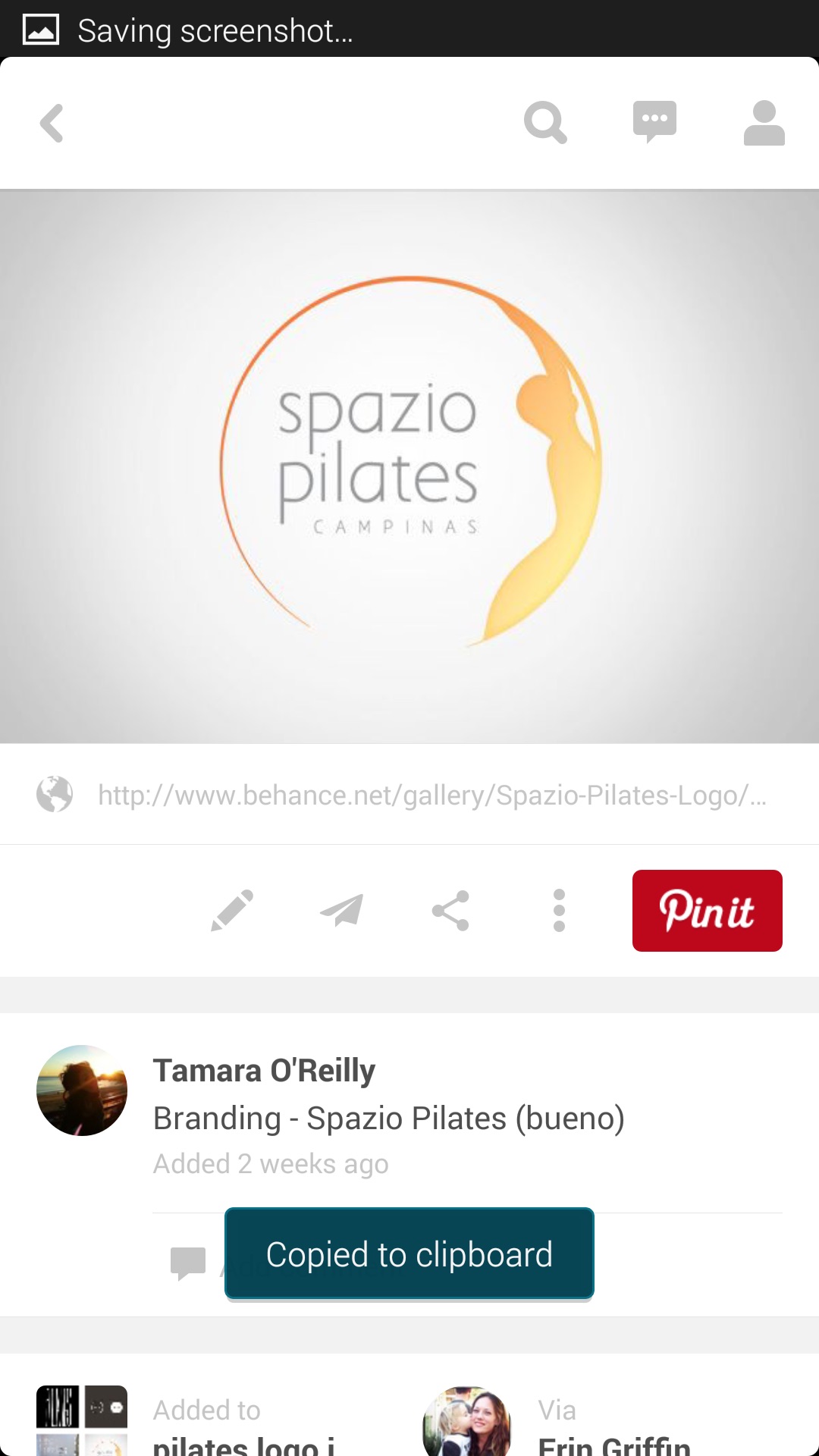Open search from the top bar
The height and width of the screenshot is (1456, 819).
click(545, 122)
